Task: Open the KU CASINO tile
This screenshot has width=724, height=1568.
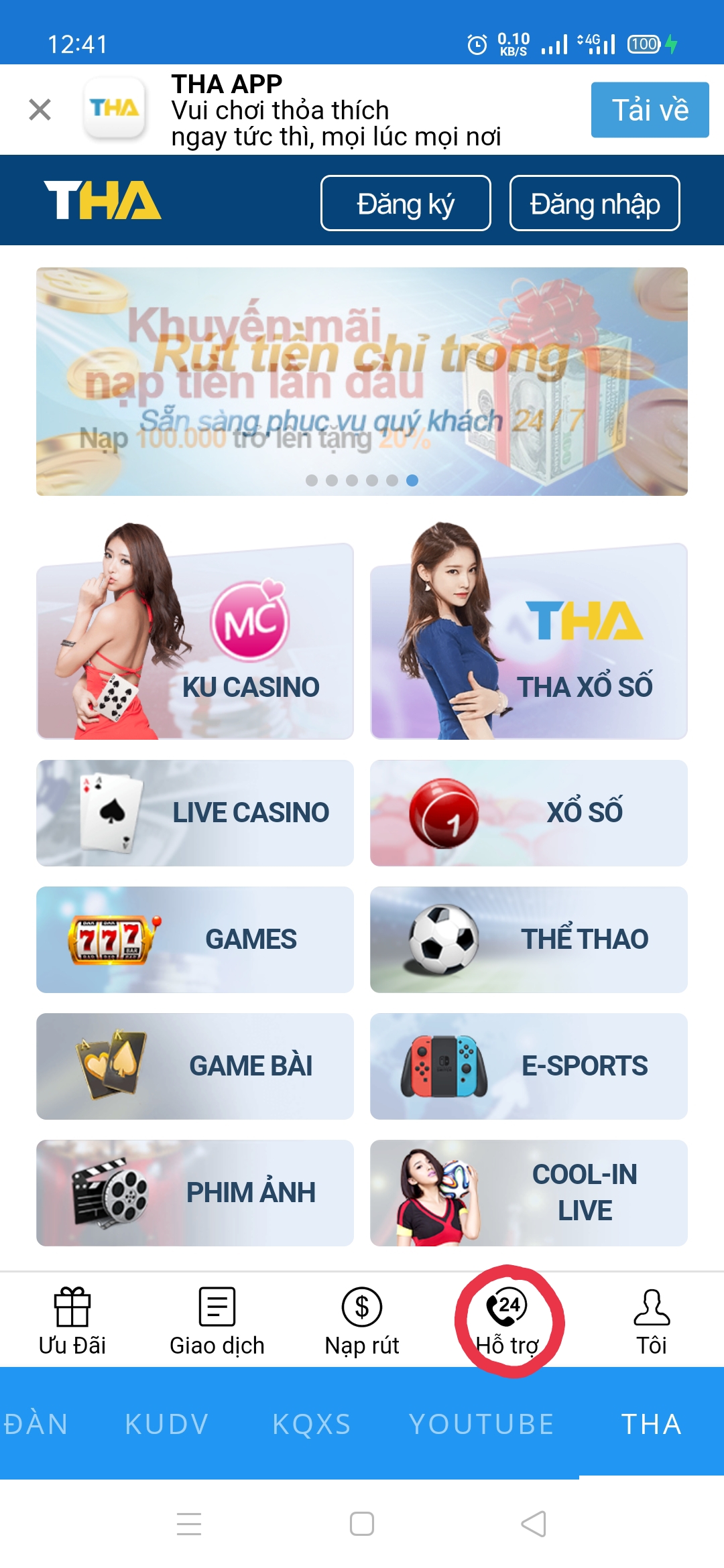Action: (x=195, y=641)
